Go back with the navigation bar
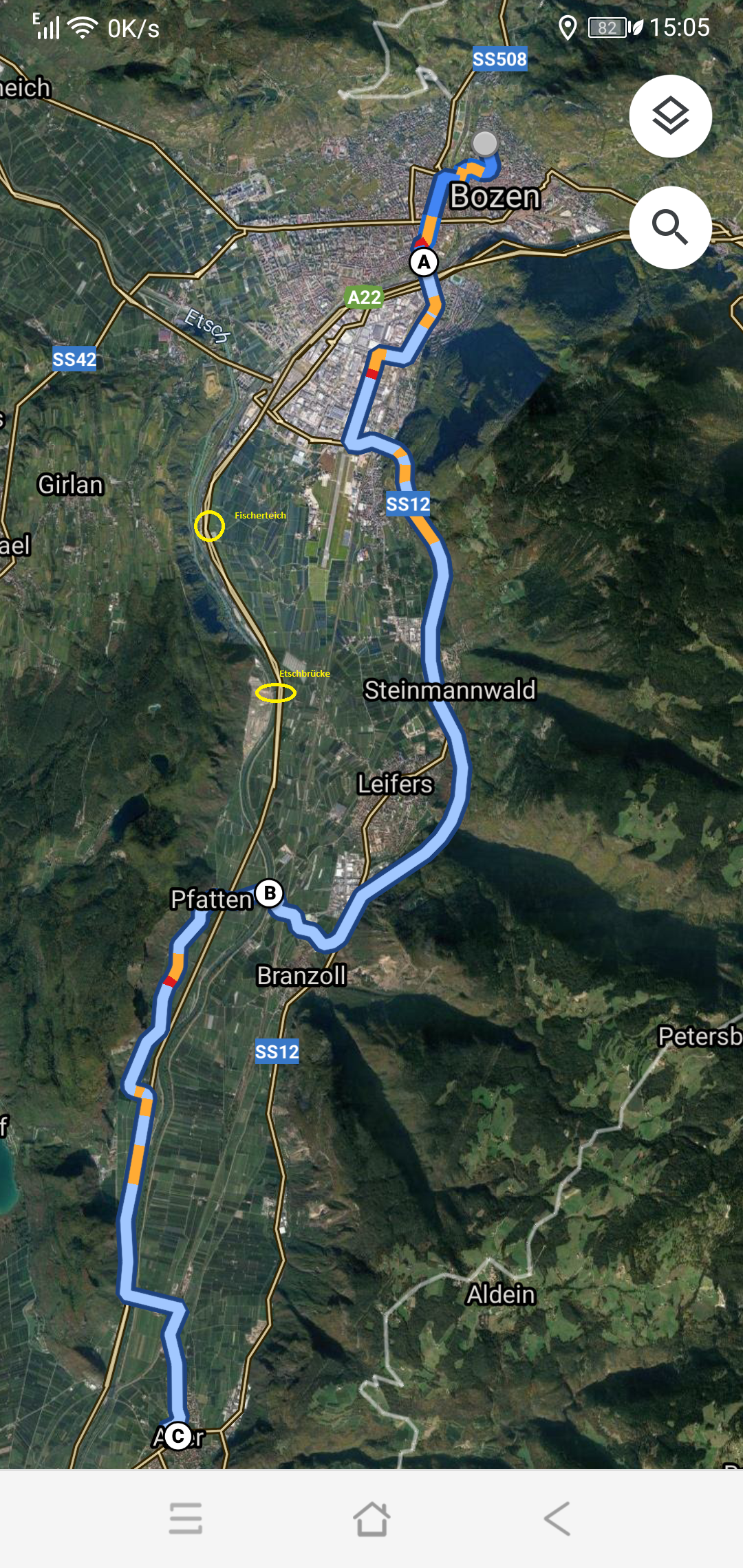Image resolution: width=743 pixels, height=1568 pixels. coord(557,1518)
